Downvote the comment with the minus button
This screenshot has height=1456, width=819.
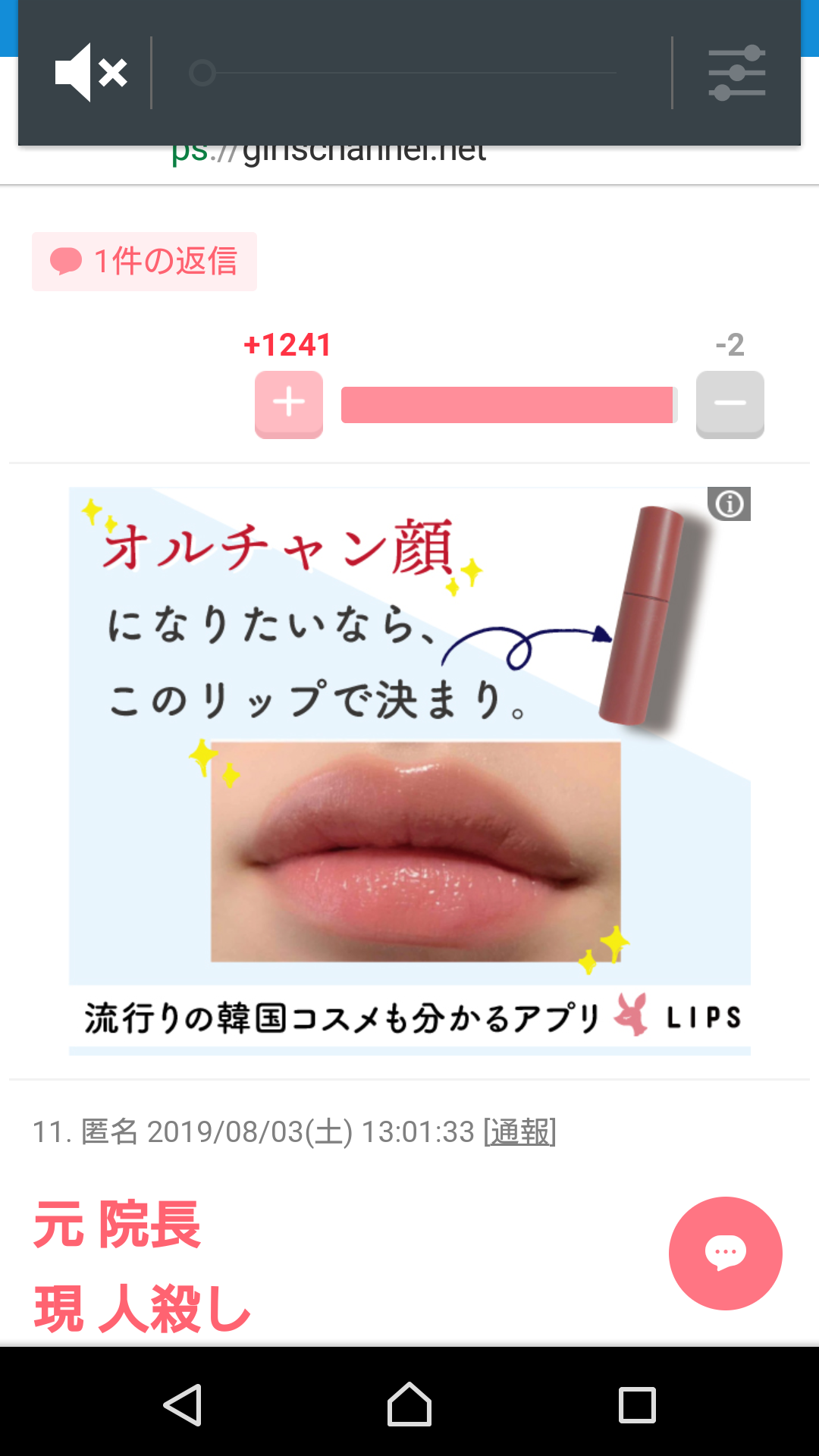(730, 403)
